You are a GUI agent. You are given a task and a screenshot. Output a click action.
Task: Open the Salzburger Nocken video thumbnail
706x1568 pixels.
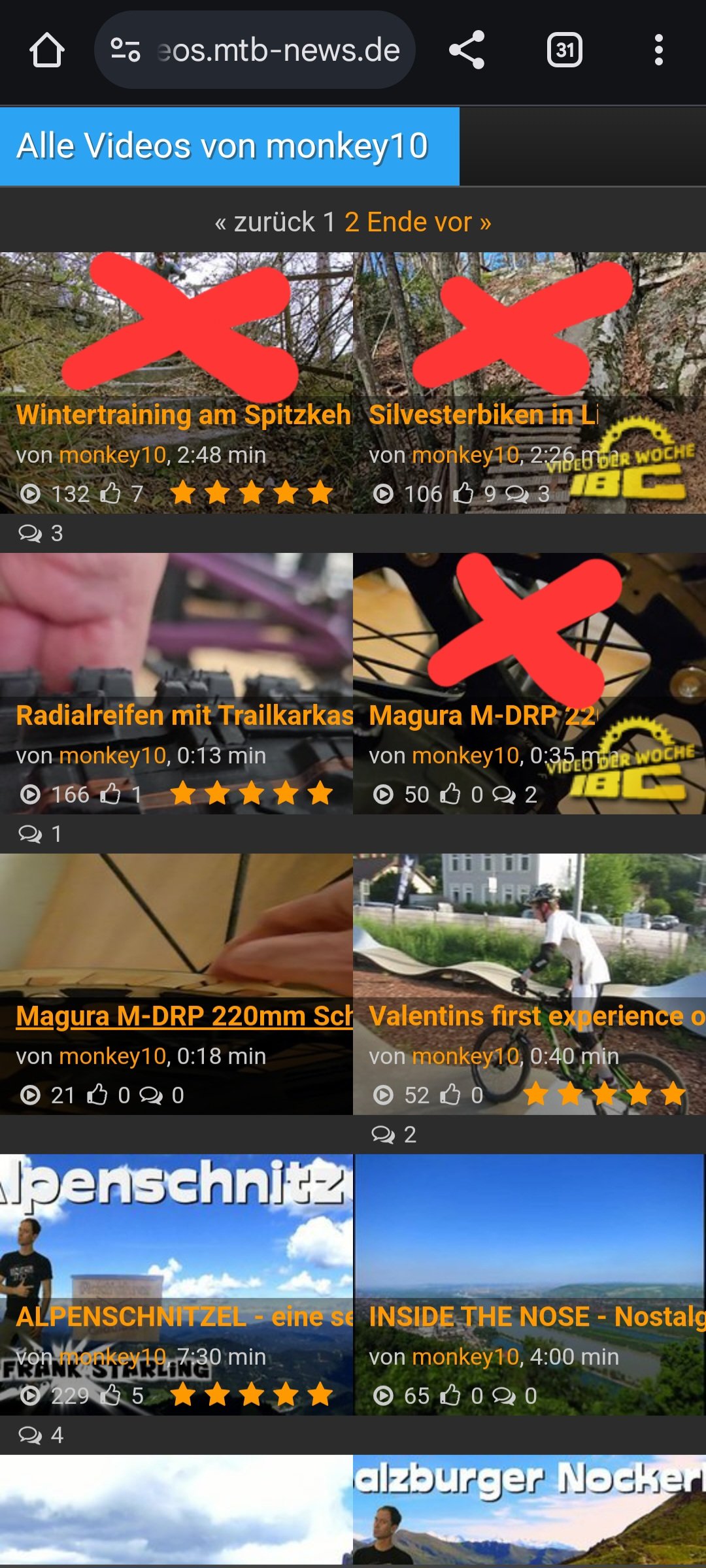click(x=529, y=1510)
